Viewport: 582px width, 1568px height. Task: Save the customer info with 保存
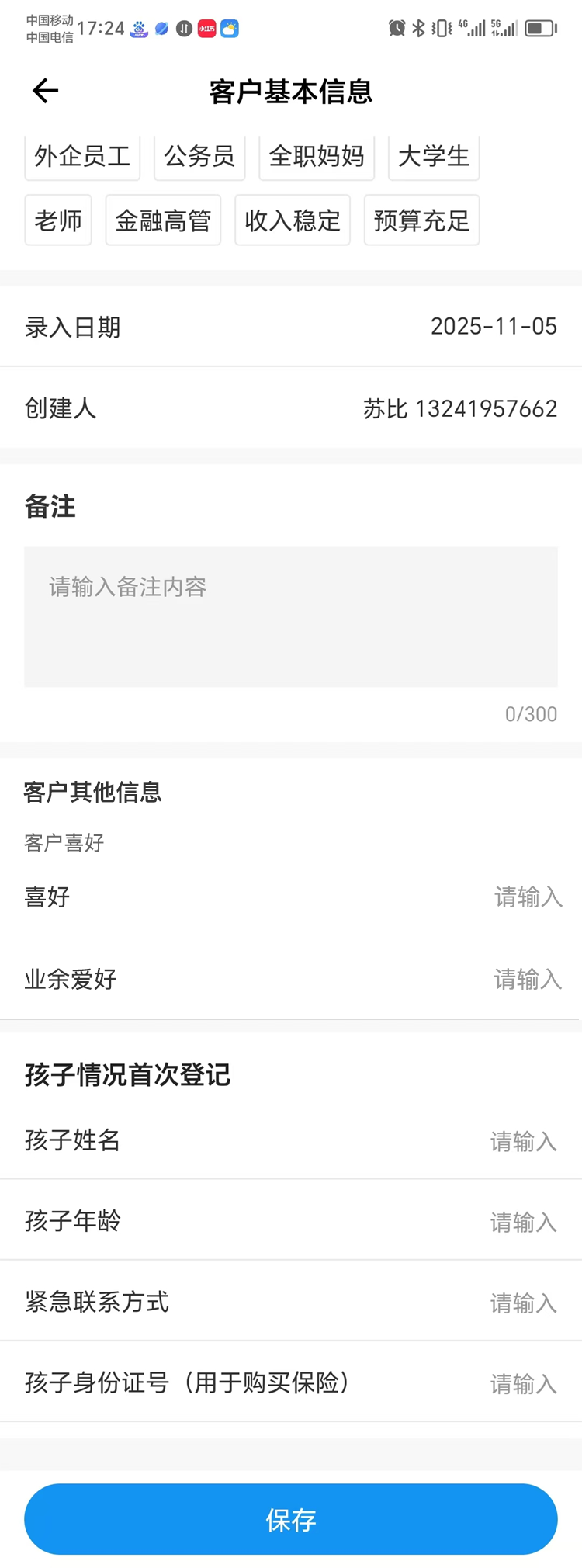click(x=291, y=1519)
